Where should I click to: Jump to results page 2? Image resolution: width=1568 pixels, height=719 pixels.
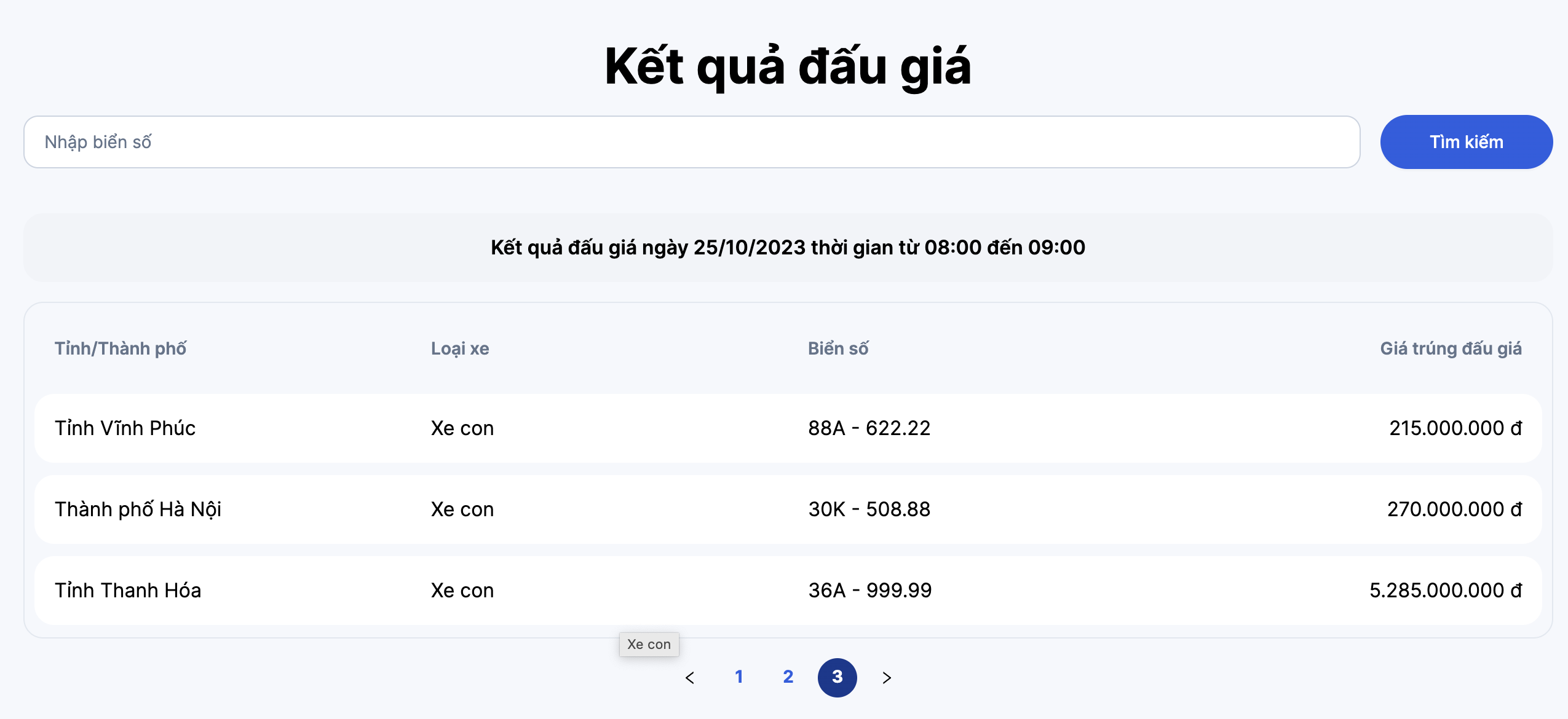pos(788,677)
